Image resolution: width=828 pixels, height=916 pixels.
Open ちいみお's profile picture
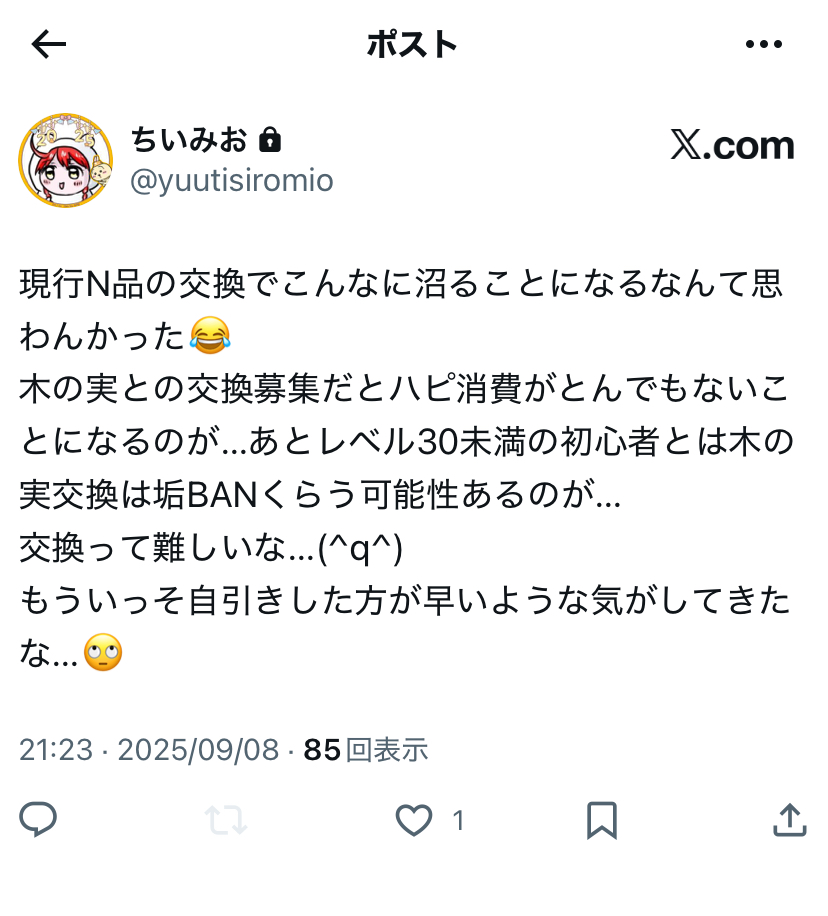(66, 160)
